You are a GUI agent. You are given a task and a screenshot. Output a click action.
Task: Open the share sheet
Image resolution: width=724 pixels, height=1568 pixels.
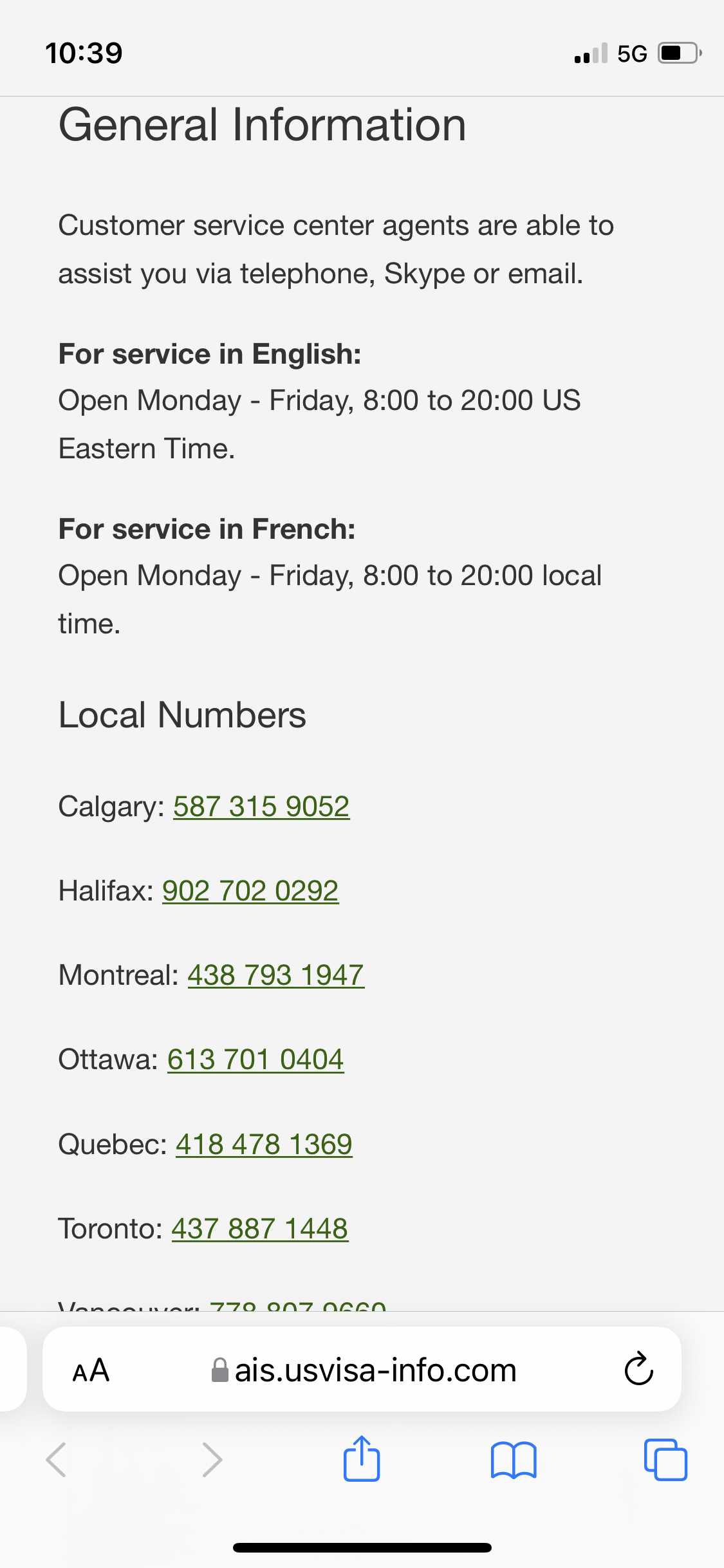362,1459
